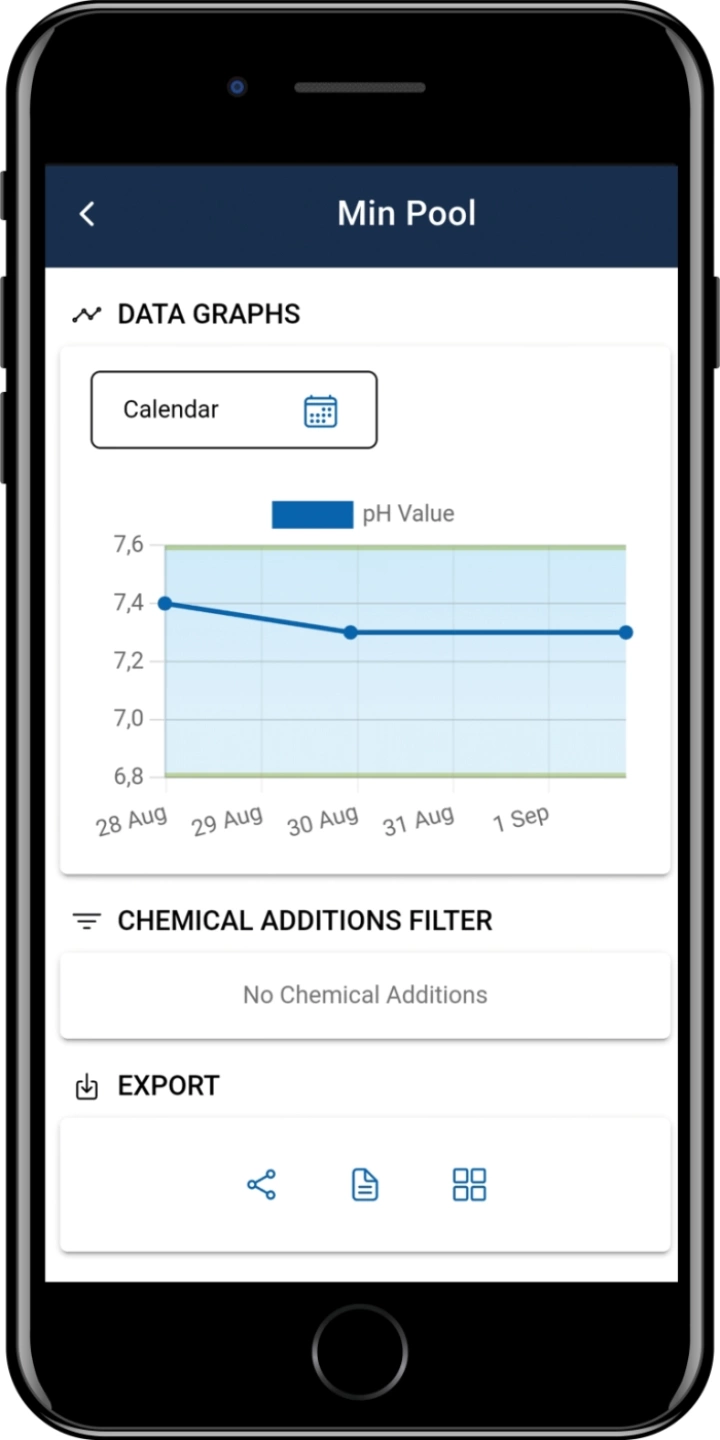Tap the grid icon in the Export section
This screenshot has height=1440, width=720.
click(469, 1185)
